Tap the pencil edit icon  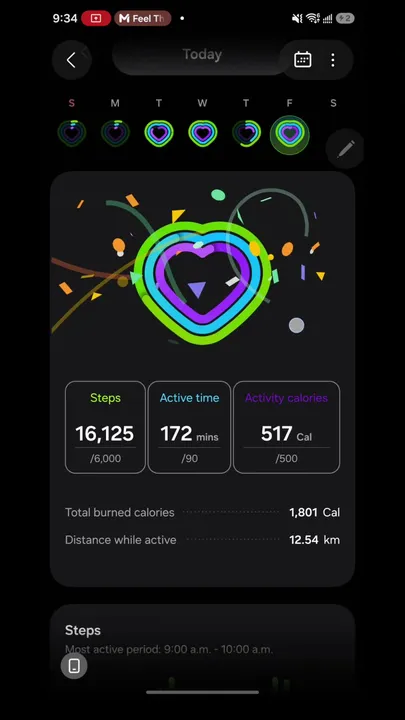click(x=345, y=149)
